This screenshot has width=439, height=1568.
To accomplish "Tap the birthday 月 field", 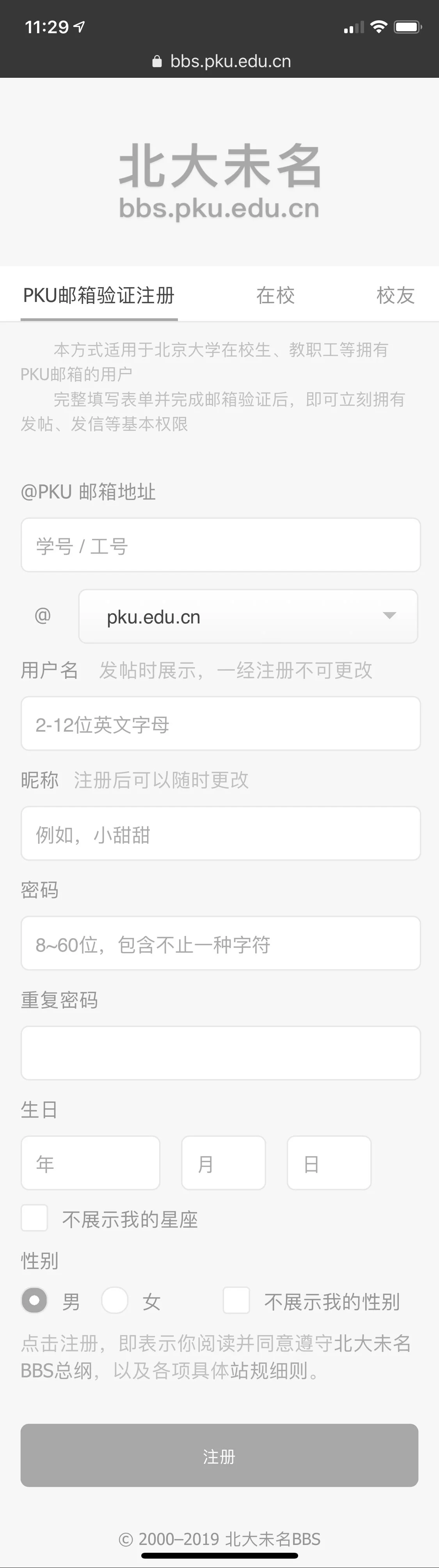I will pos(223,1163).
